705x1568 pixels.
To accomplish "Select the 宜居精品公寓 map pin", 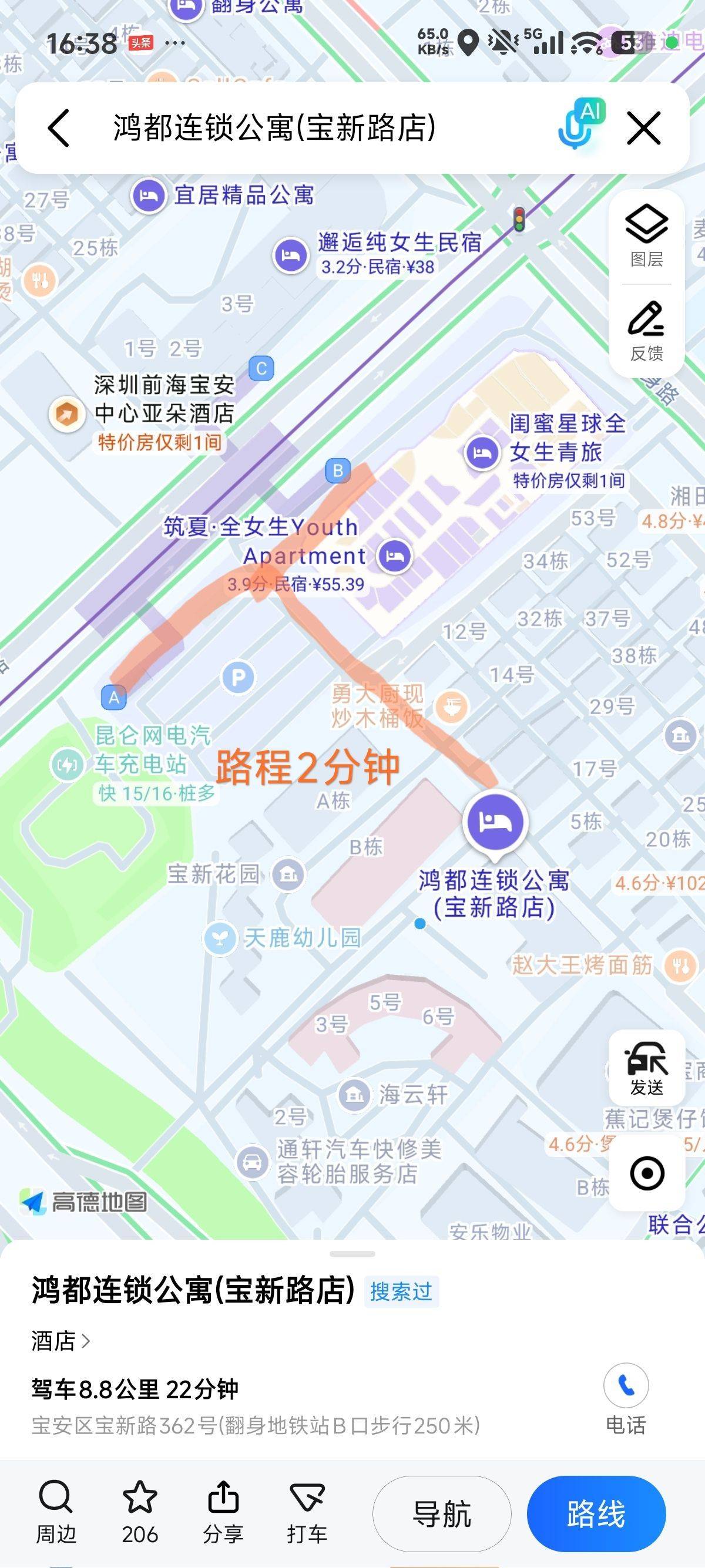I will coord(149,196).
